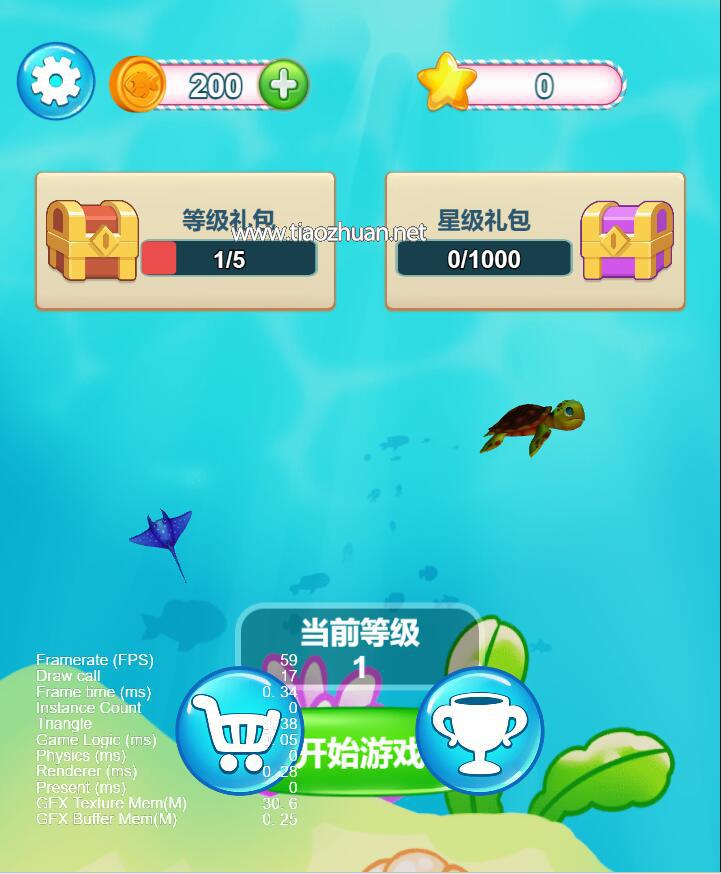
Task: Open the 星级礼包 star gift chest
Action: pos(627,240)
